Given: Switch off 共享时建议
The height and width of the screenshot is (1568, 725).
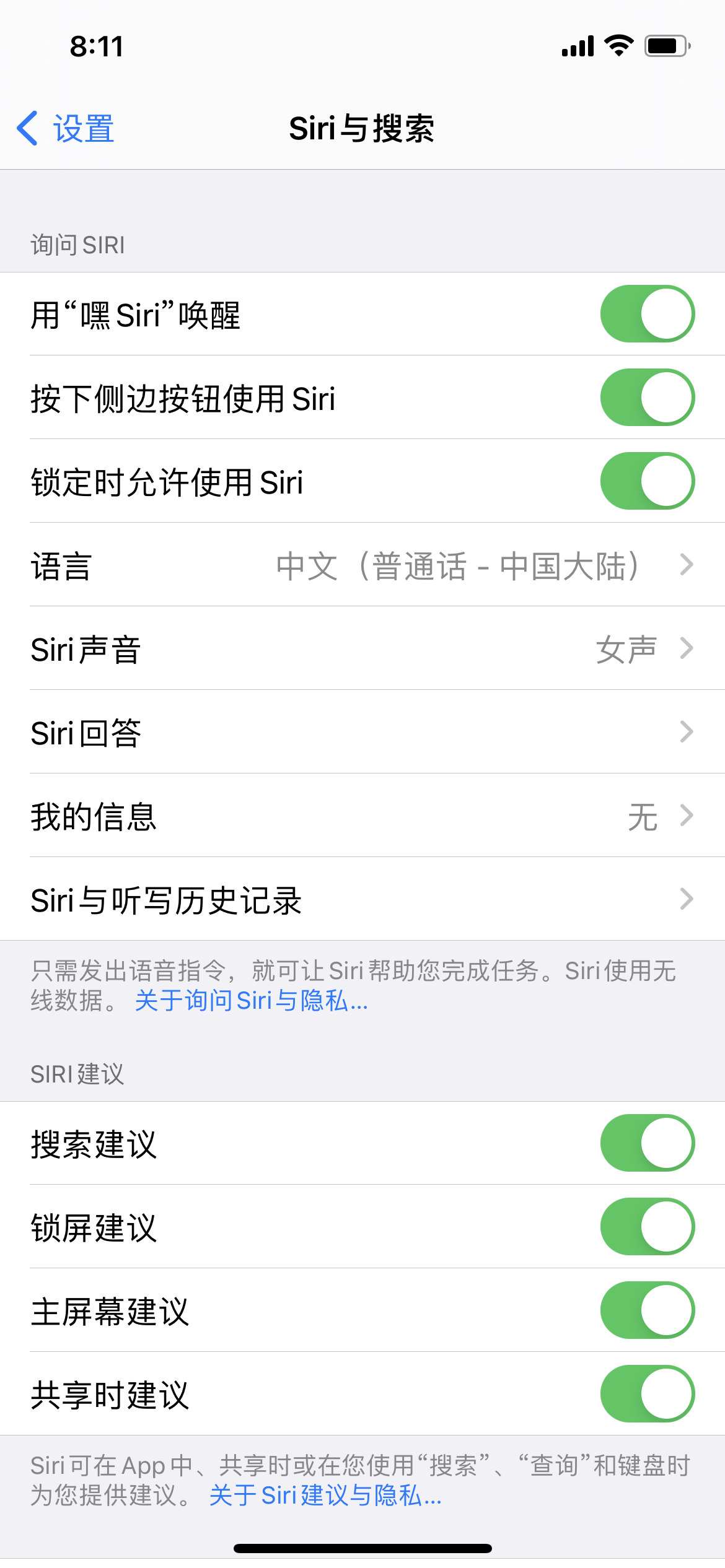Looking at the screenshot, I should (647, 1394).
